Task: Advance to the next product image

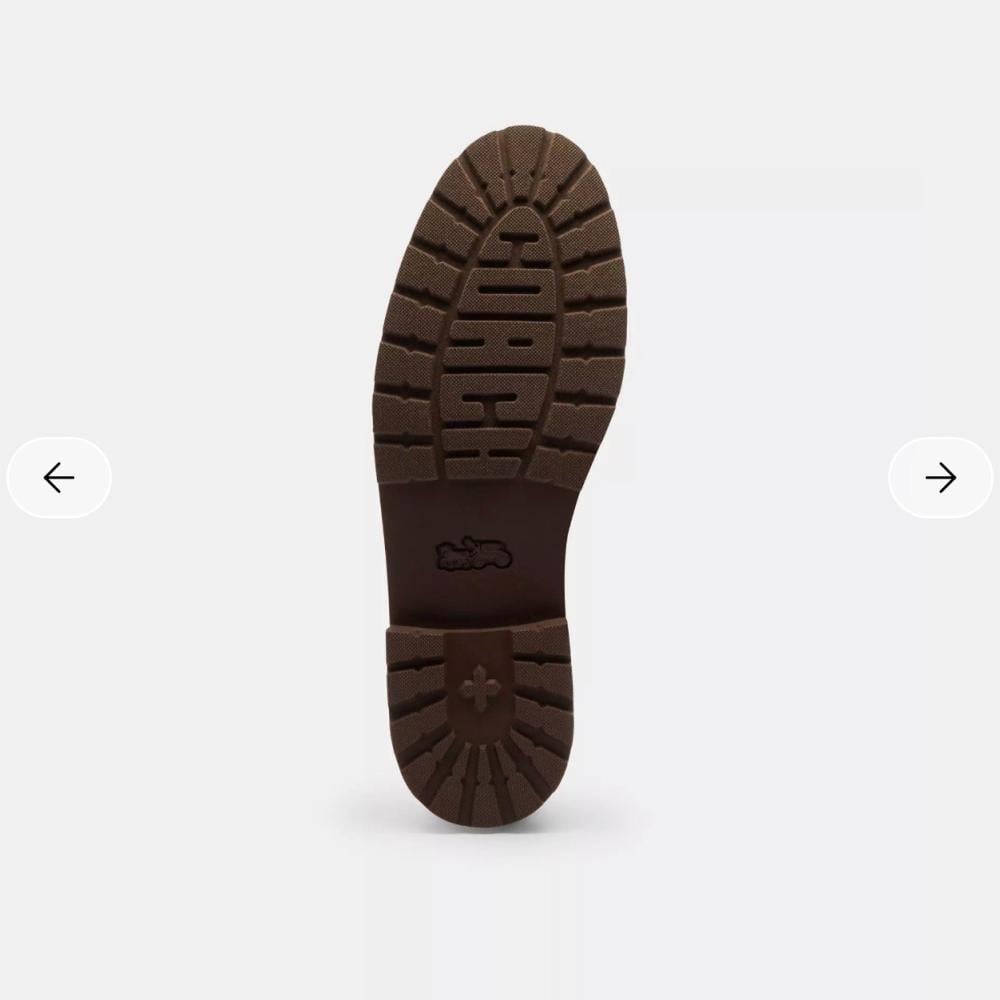Action: pyautogui.click(x=940, y=478)
